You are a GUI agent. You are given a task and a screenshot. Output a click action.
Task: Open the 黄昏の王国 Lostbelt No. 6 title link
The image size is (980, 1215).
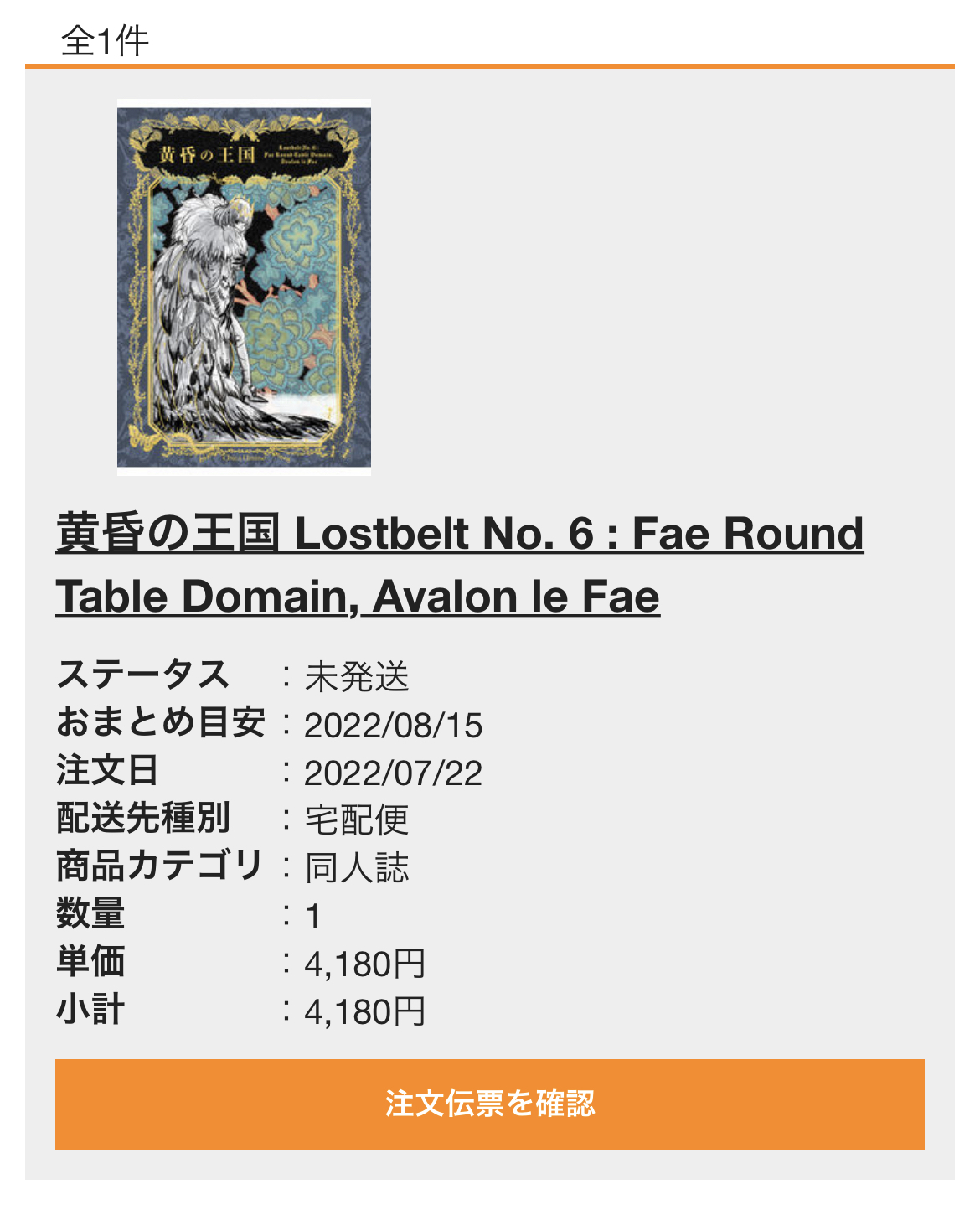click(459, 534)
